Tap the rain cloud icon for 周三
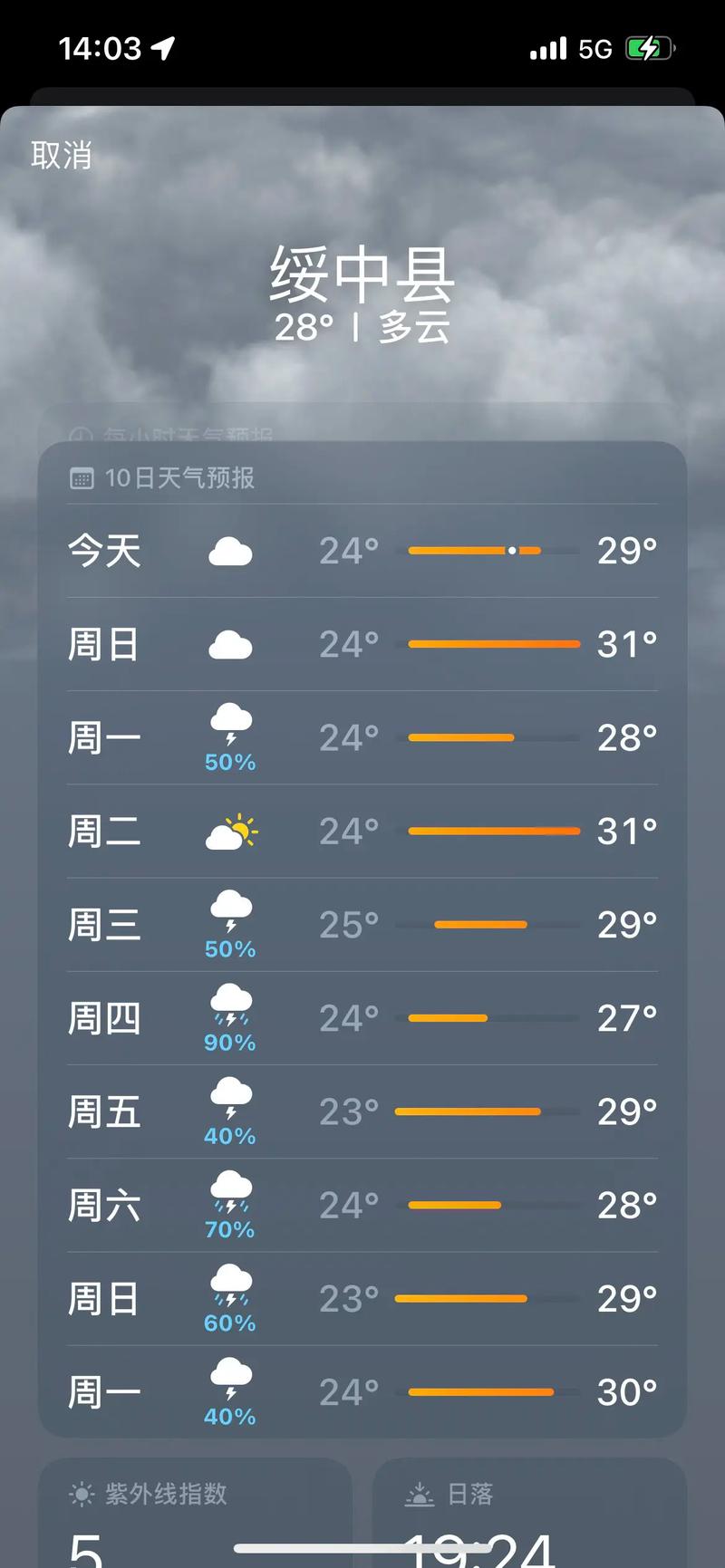The width and height of the screenshot is (725, 1568). coord(229,909)
